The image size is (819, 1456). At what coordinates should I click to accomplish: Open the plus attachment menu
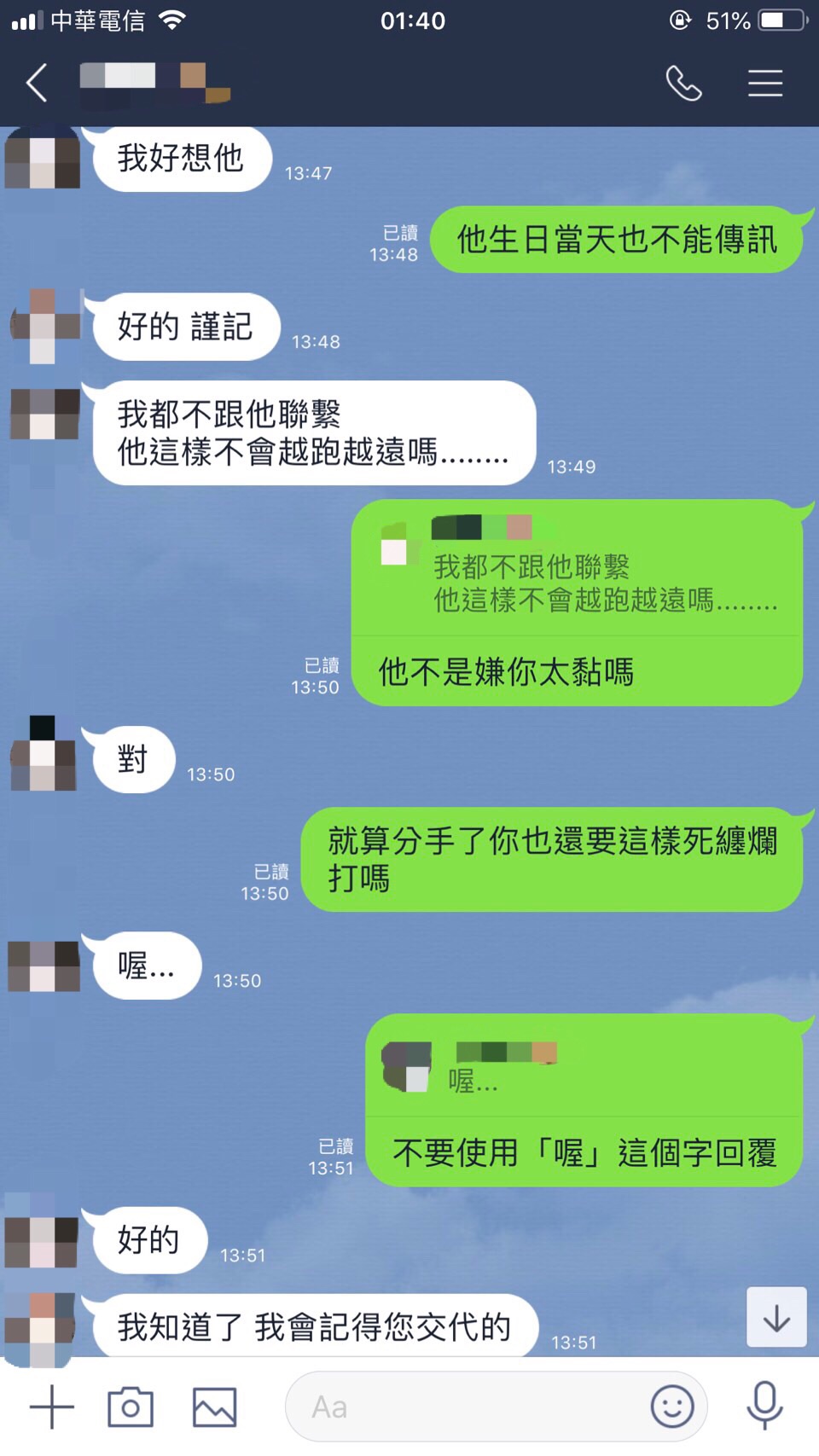coord(52,1407)
